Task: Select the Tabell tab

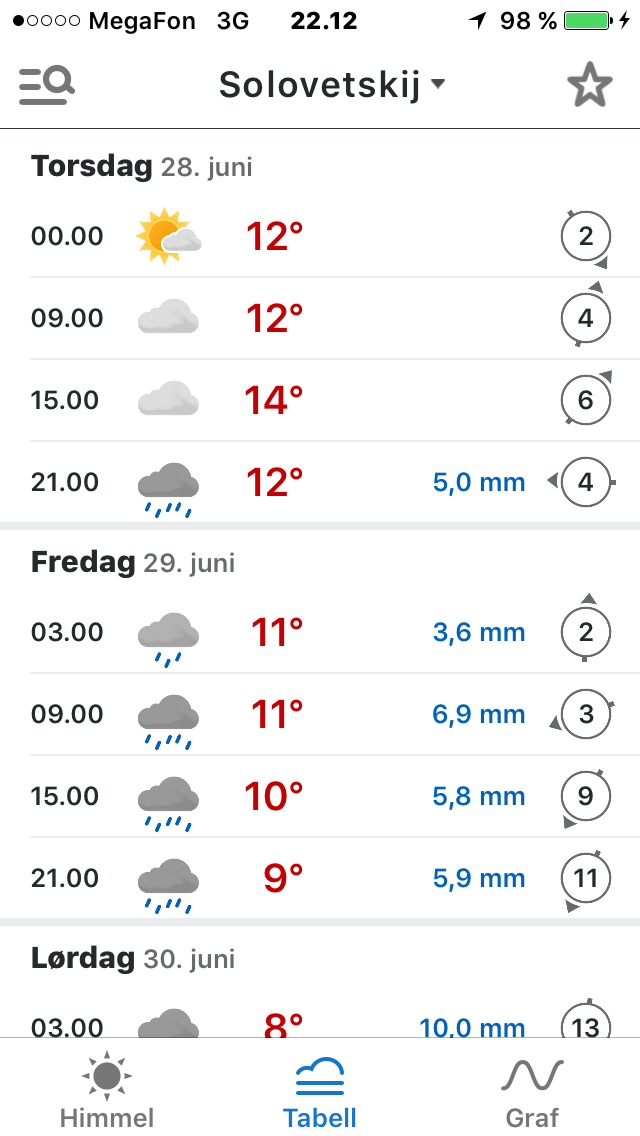Action: [320, 1090]
